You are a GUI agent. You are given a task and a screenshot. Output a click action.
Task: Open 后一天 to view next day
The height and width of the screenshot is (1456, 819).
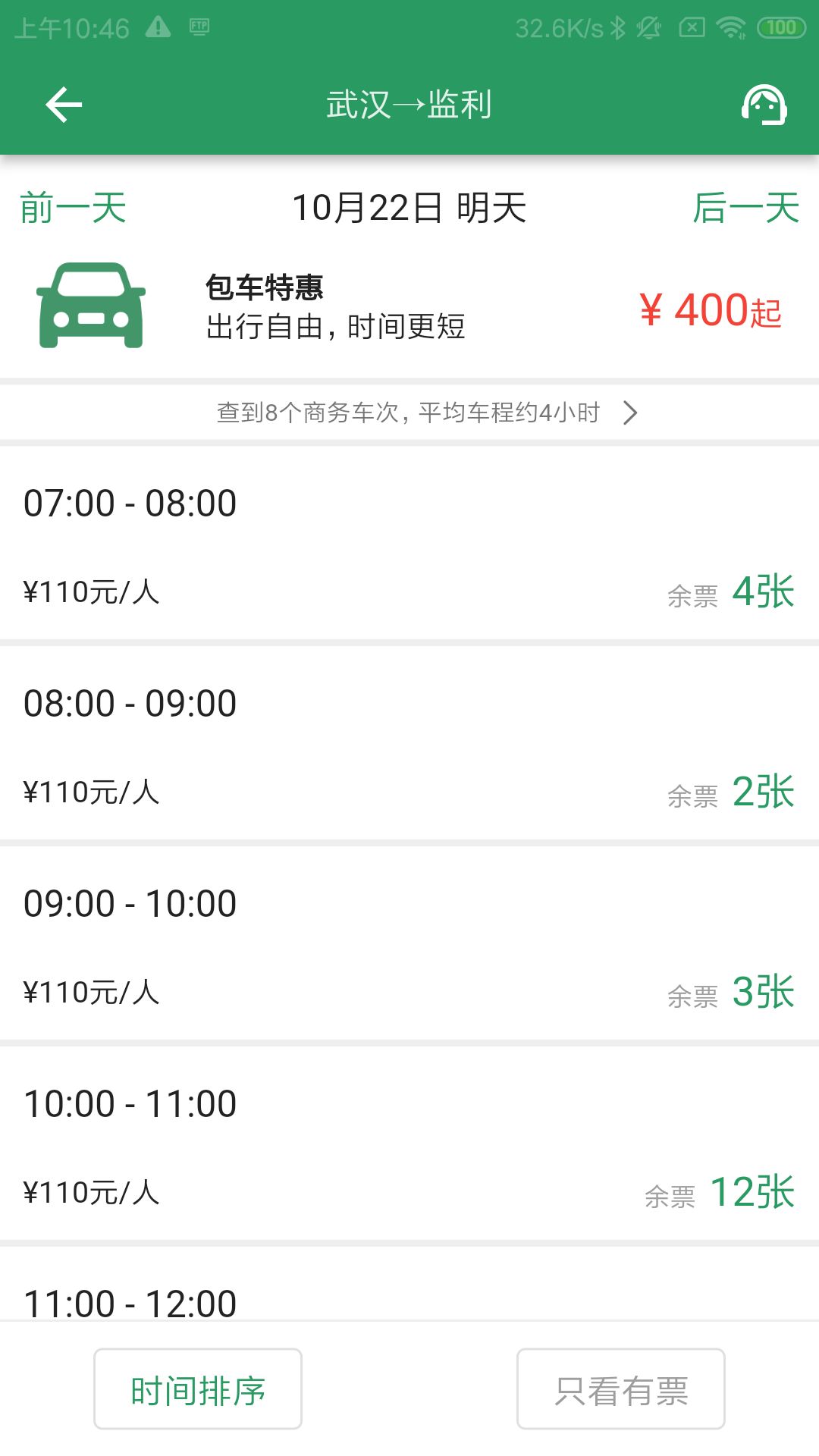click(747, 210)
